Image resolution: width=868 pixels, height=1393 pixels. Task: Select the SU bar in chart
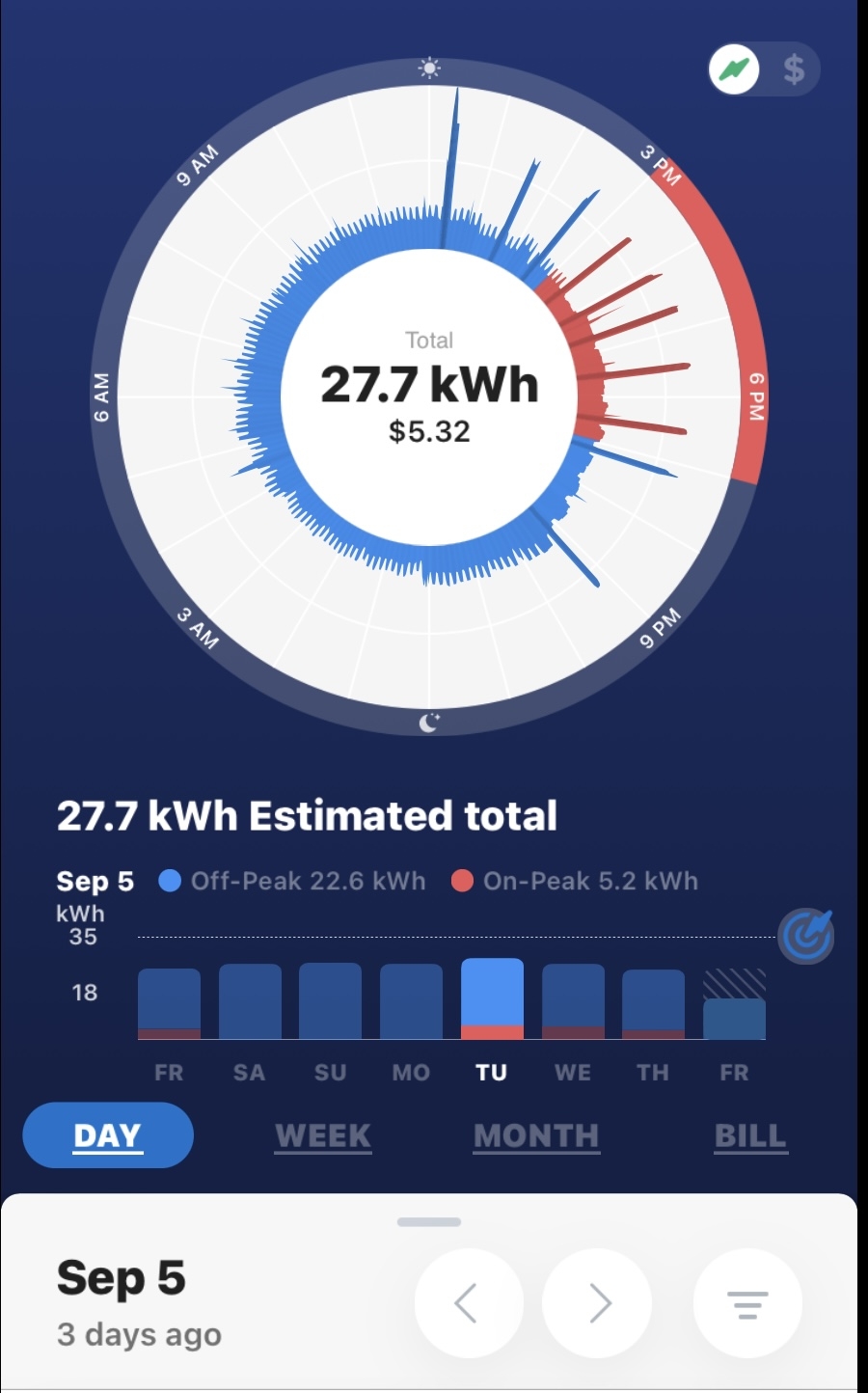tap(330, 1001)
